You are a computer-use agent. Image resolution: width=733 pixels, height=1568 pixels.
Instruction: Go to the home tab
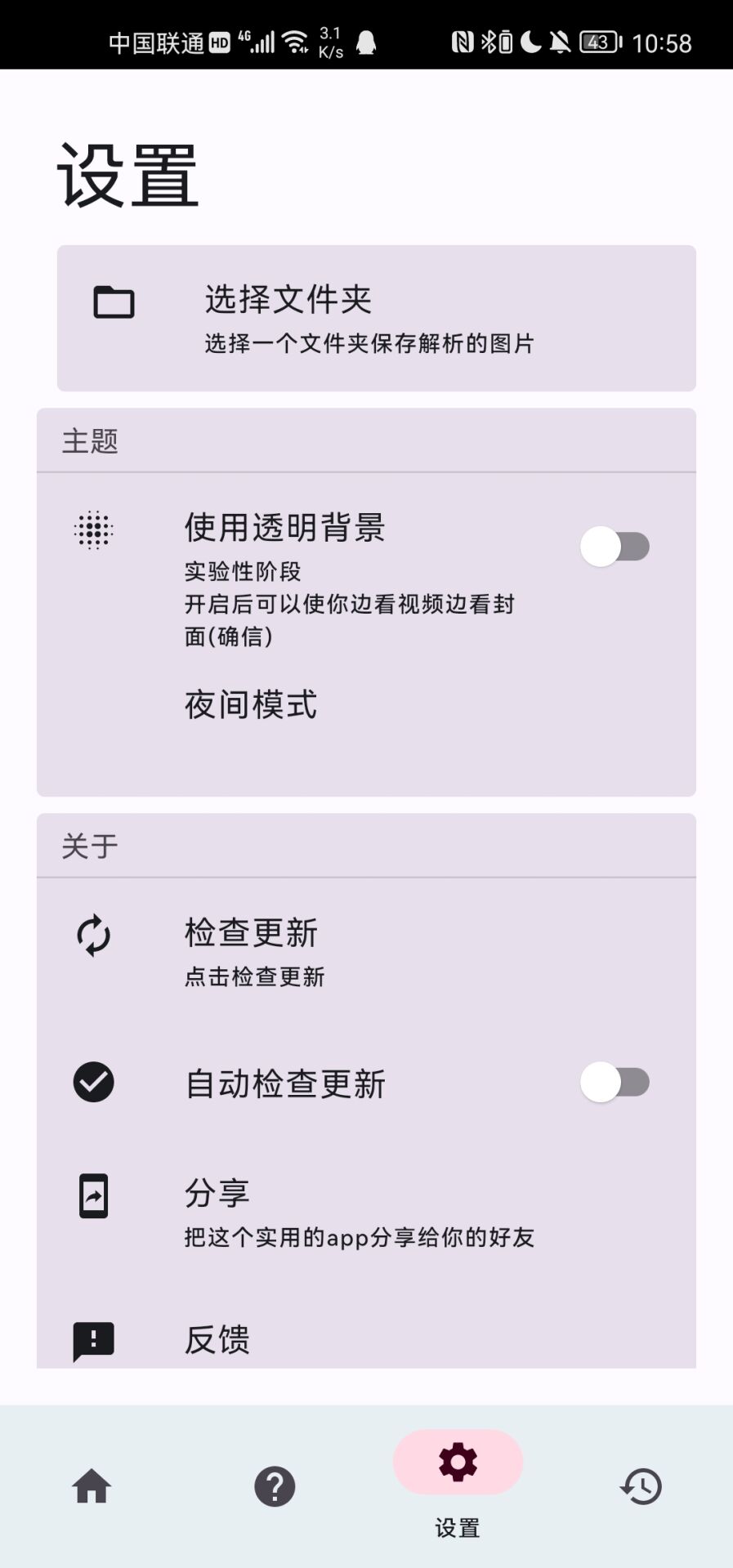(92, 1486)
